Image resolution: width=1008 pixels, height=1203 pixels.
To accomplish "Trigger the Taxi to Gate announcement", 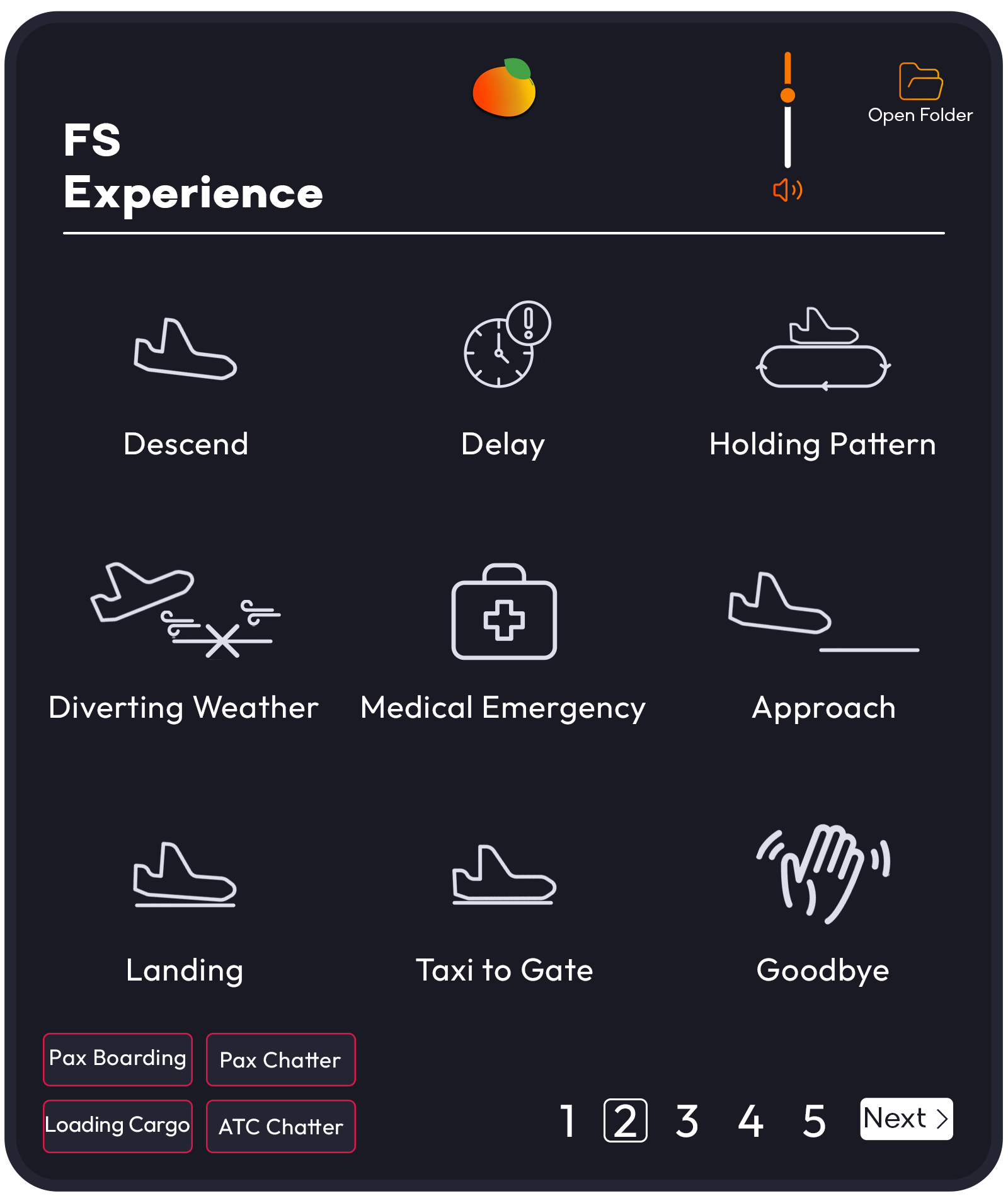I will (x=504, y=907).
